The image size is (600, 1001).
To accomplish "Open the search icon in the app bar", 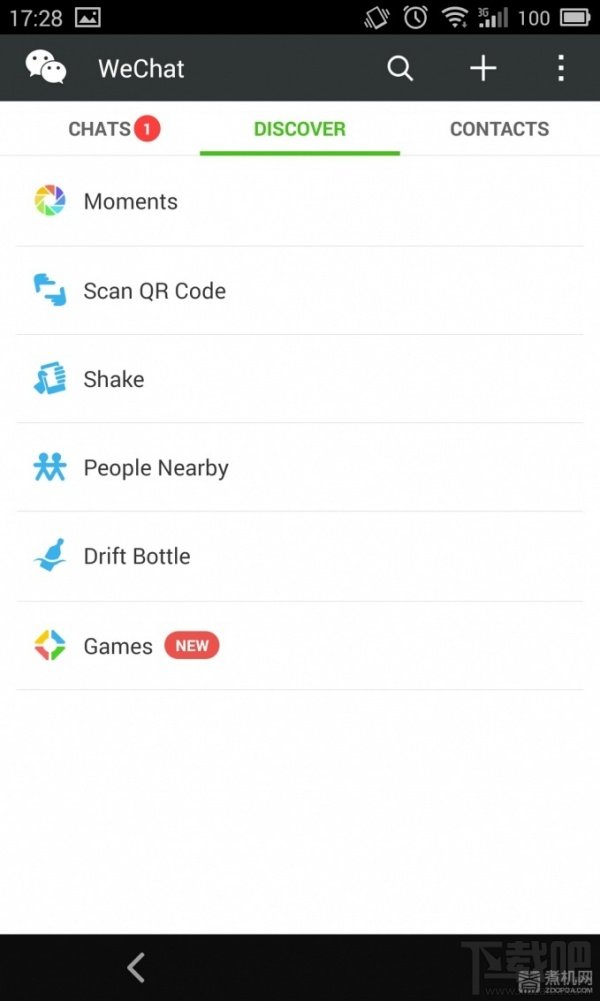I will (x=400, y=68).
